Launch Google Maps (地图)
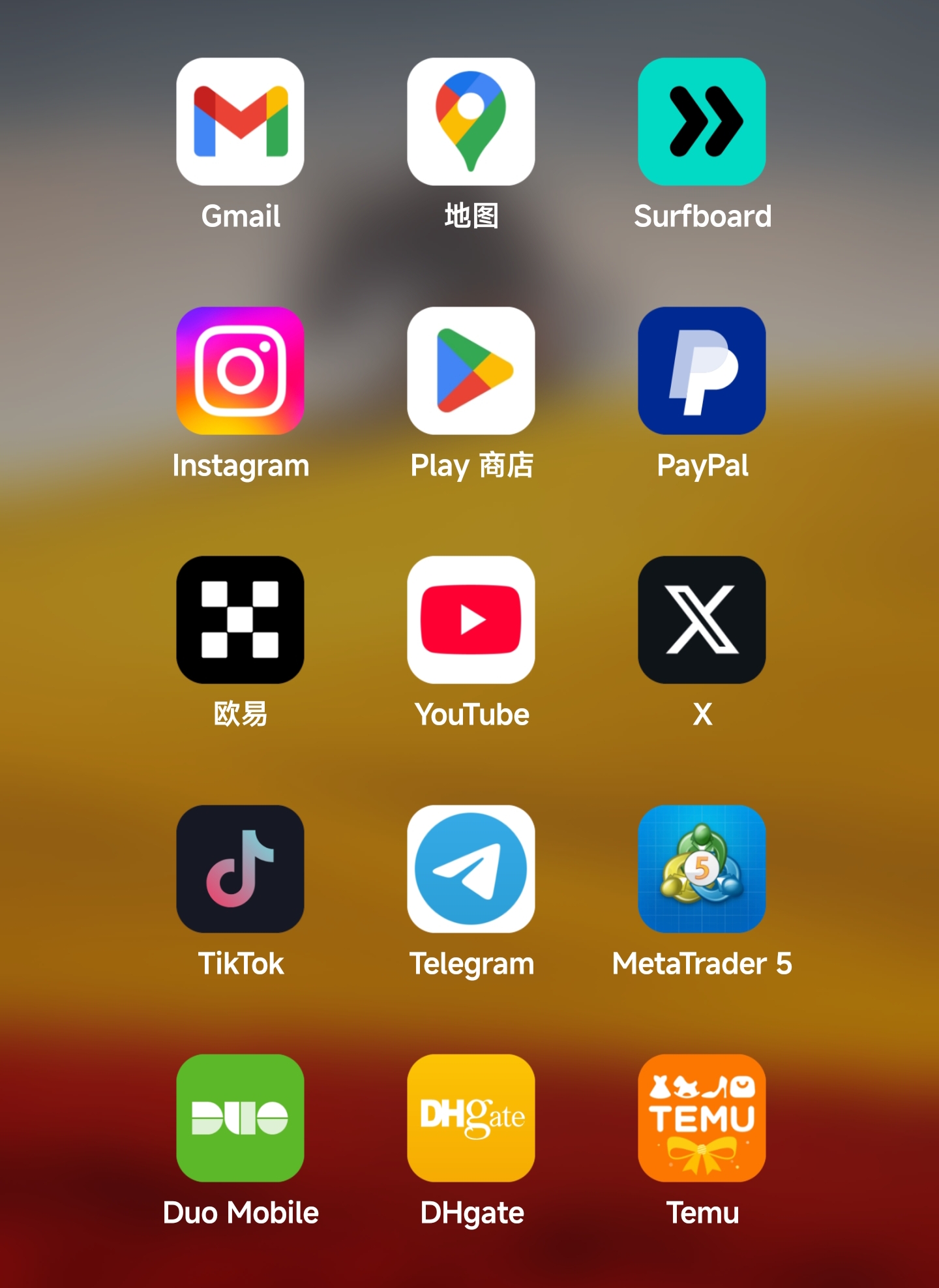Screen dimensions: 939x1288 coord(471,122)
